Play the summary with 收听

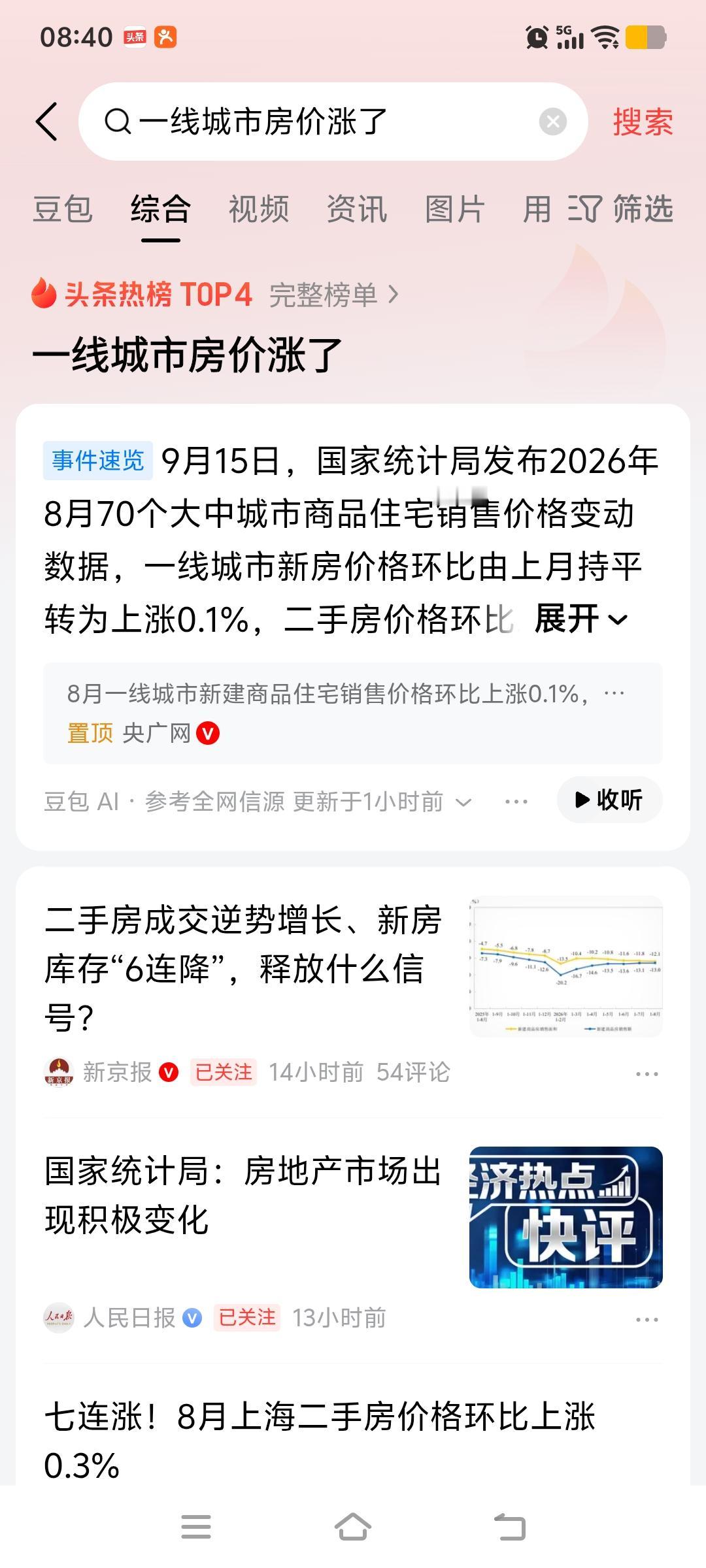point(609,800)
